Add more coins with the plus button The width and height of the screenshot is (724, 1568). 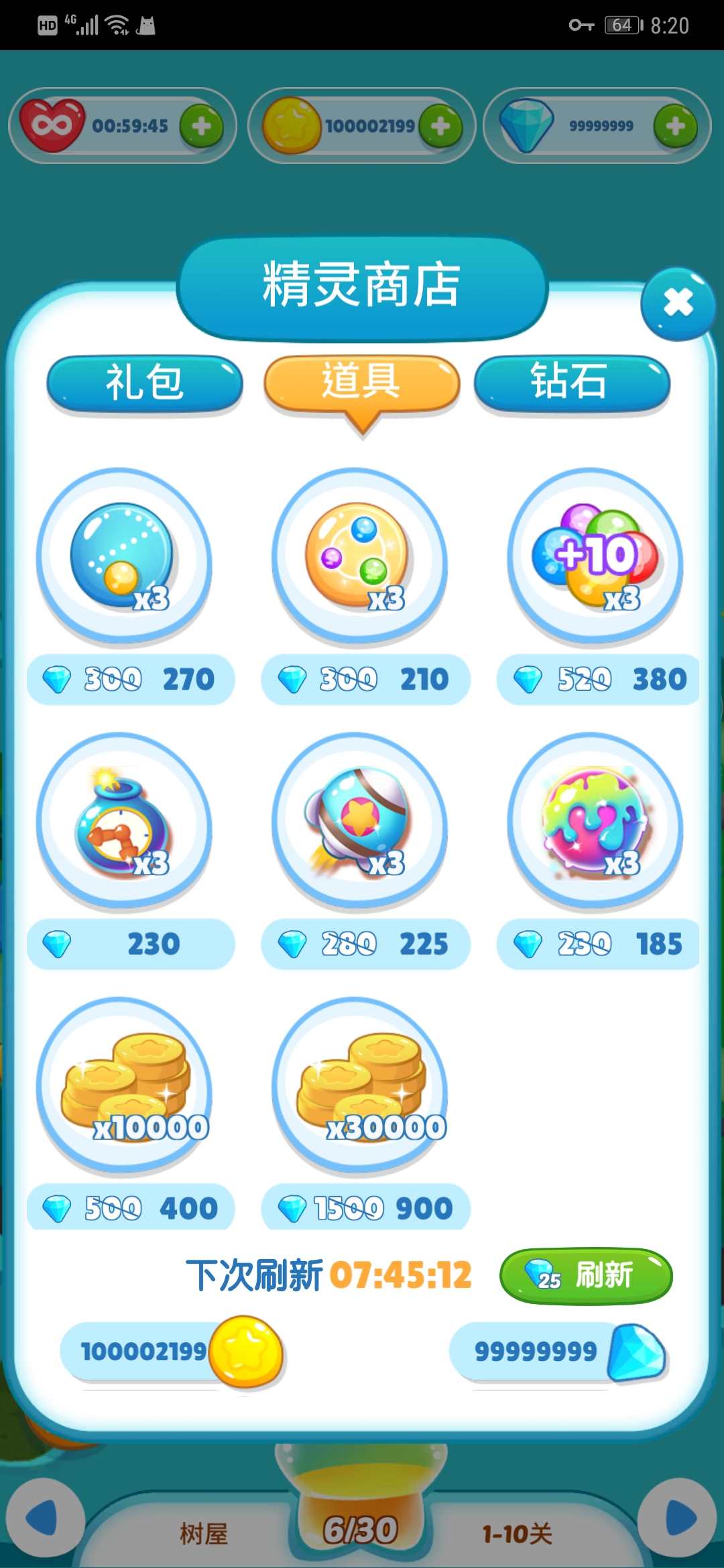click(440, 126)
